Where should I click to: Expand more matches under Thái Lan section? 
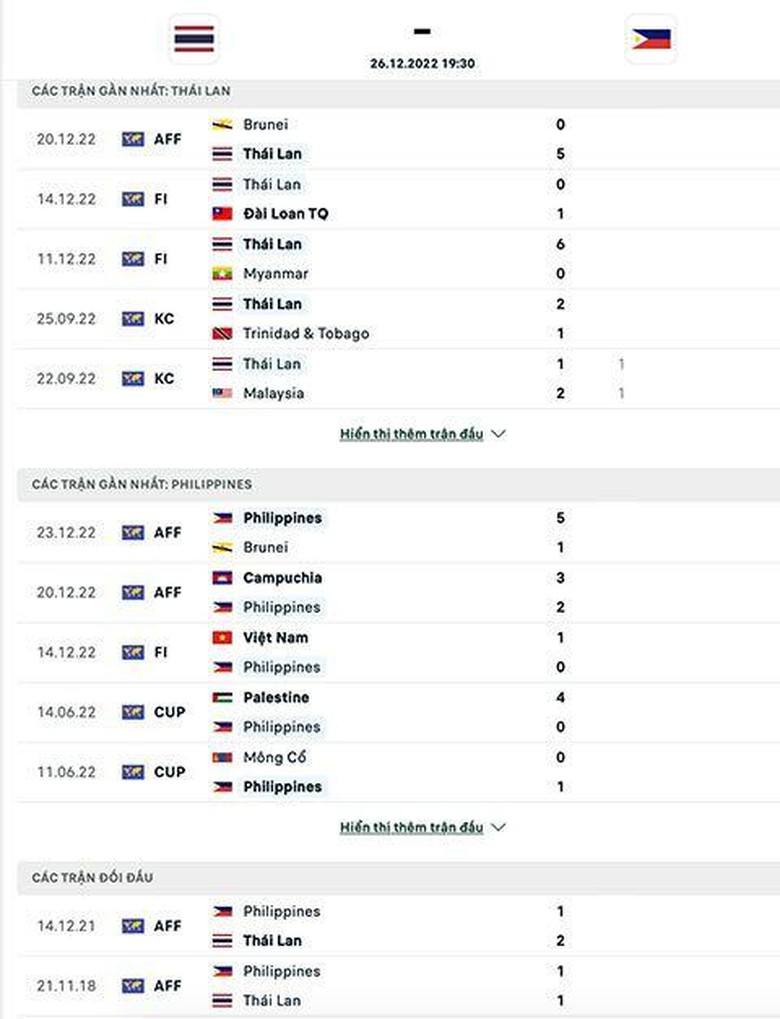coord(422,434)
